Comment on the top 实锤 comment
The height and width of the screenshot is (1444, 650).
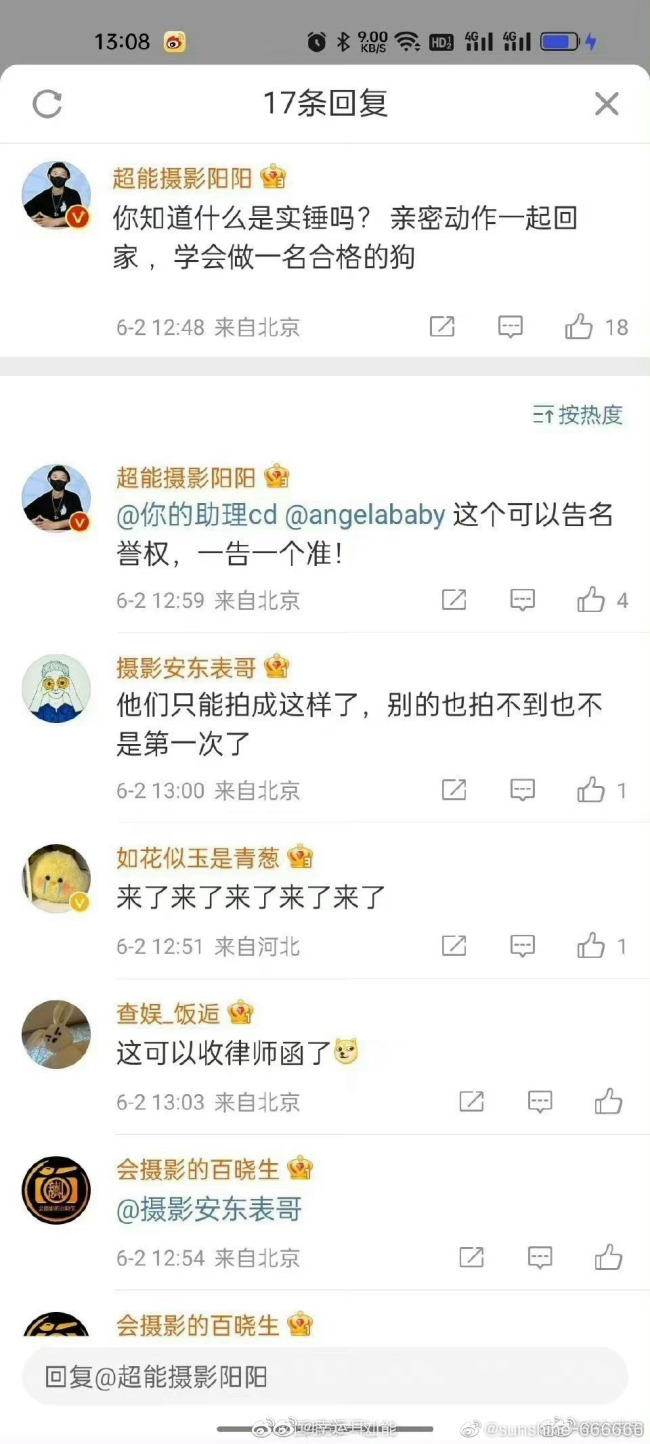coord(510,327)
